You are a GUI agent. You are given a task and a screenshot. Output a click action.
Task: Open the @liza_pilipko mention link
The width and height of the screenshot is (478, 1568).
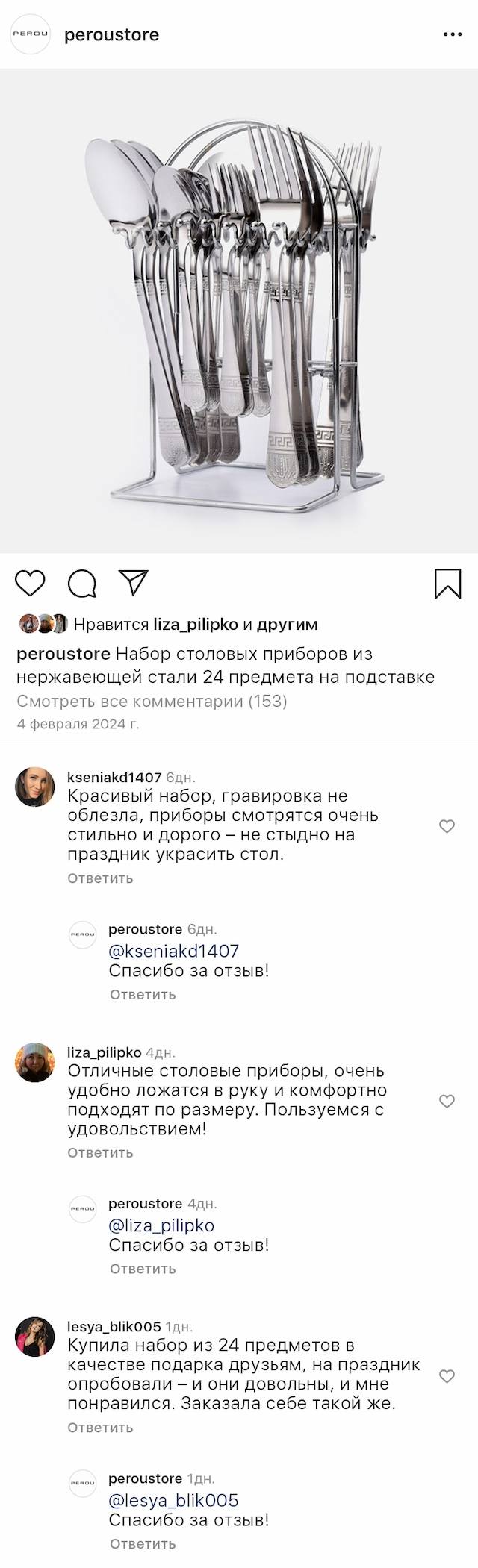tap(161, 1225)
